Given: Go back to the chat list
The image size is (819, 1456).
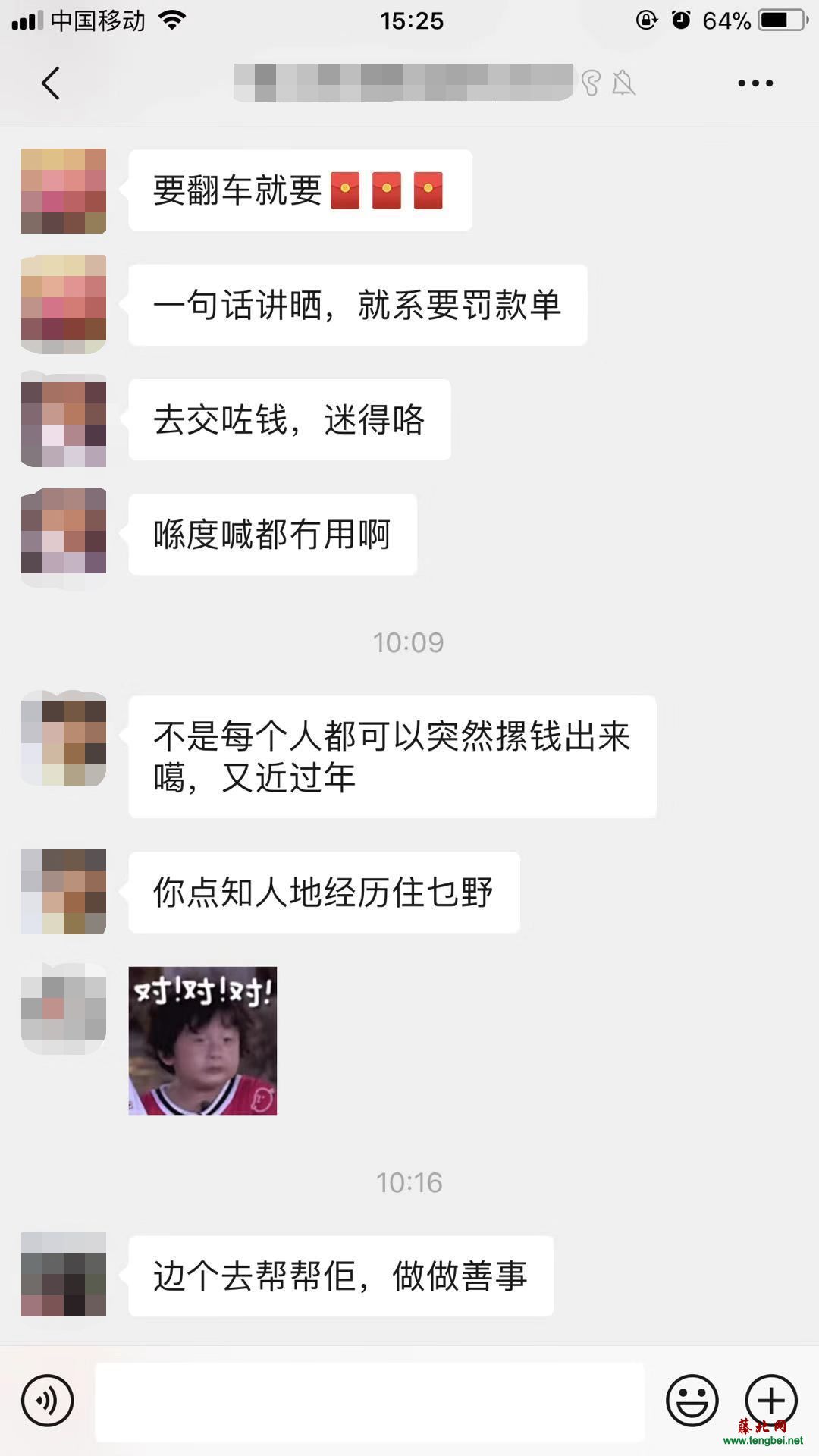Looking at the screenshot, I should tap(51, 83).
